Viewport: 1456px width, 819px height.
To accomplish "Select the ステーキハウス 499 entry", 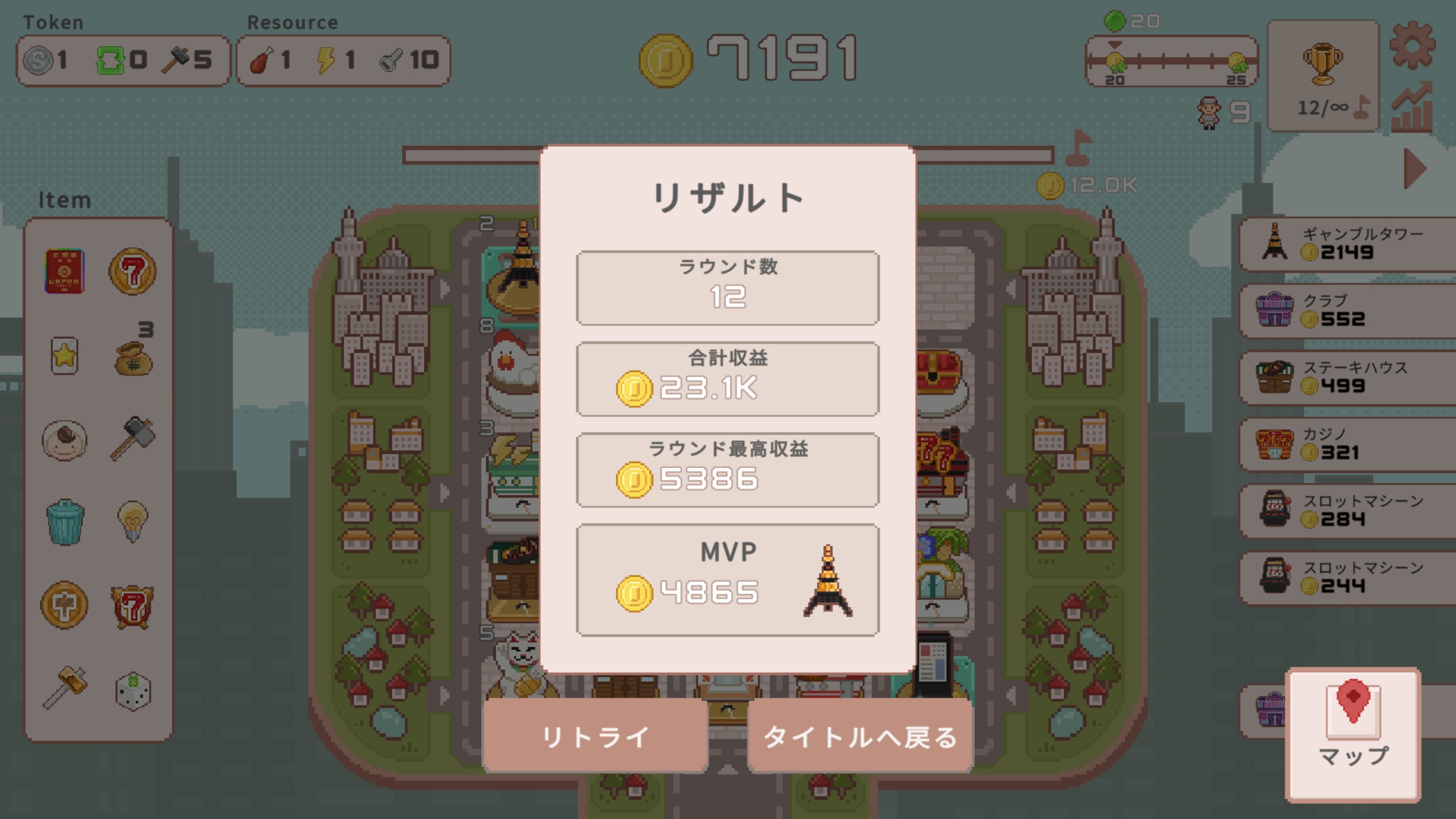I will [1347, 377].
